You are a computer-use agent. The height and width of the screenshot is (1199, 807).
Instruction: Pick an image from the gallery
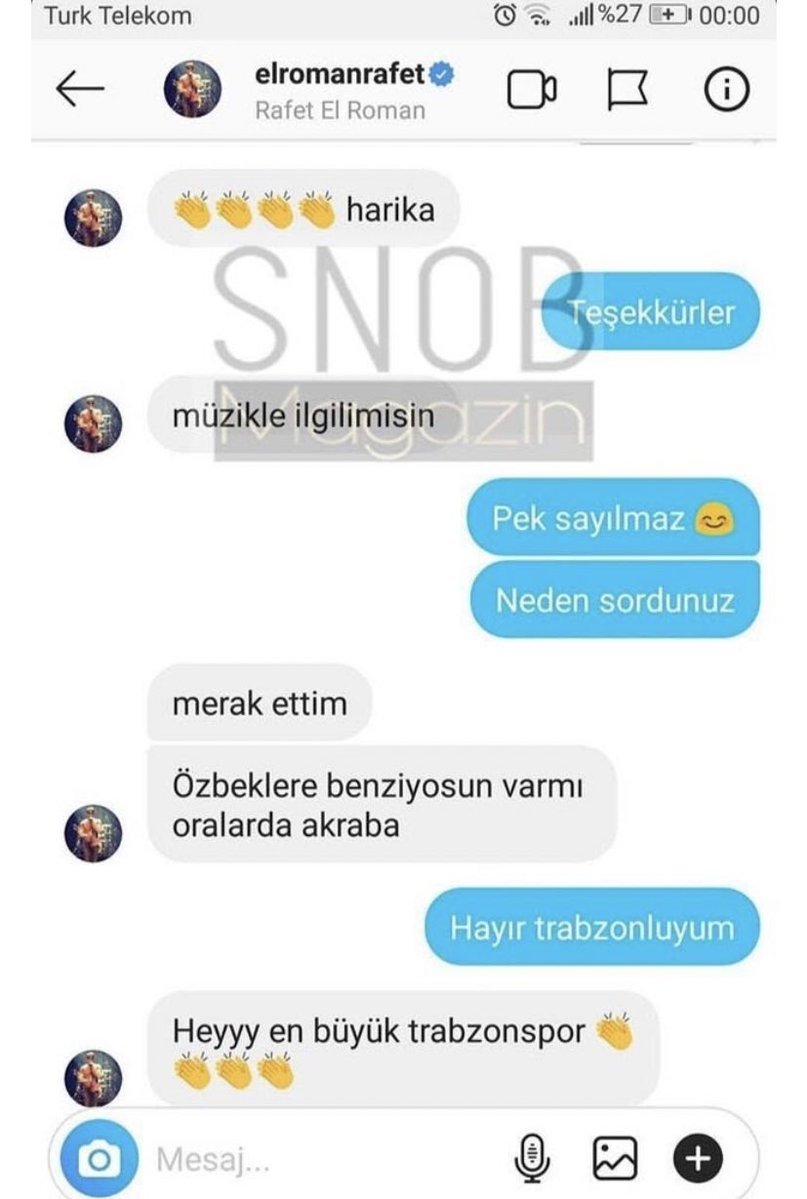click(x=614, y=1159)
